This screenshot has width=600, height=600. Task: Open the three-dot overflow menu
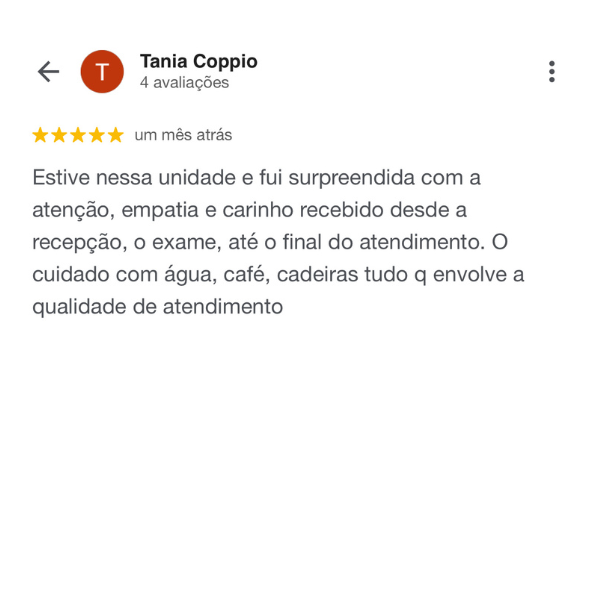point(551,72)
